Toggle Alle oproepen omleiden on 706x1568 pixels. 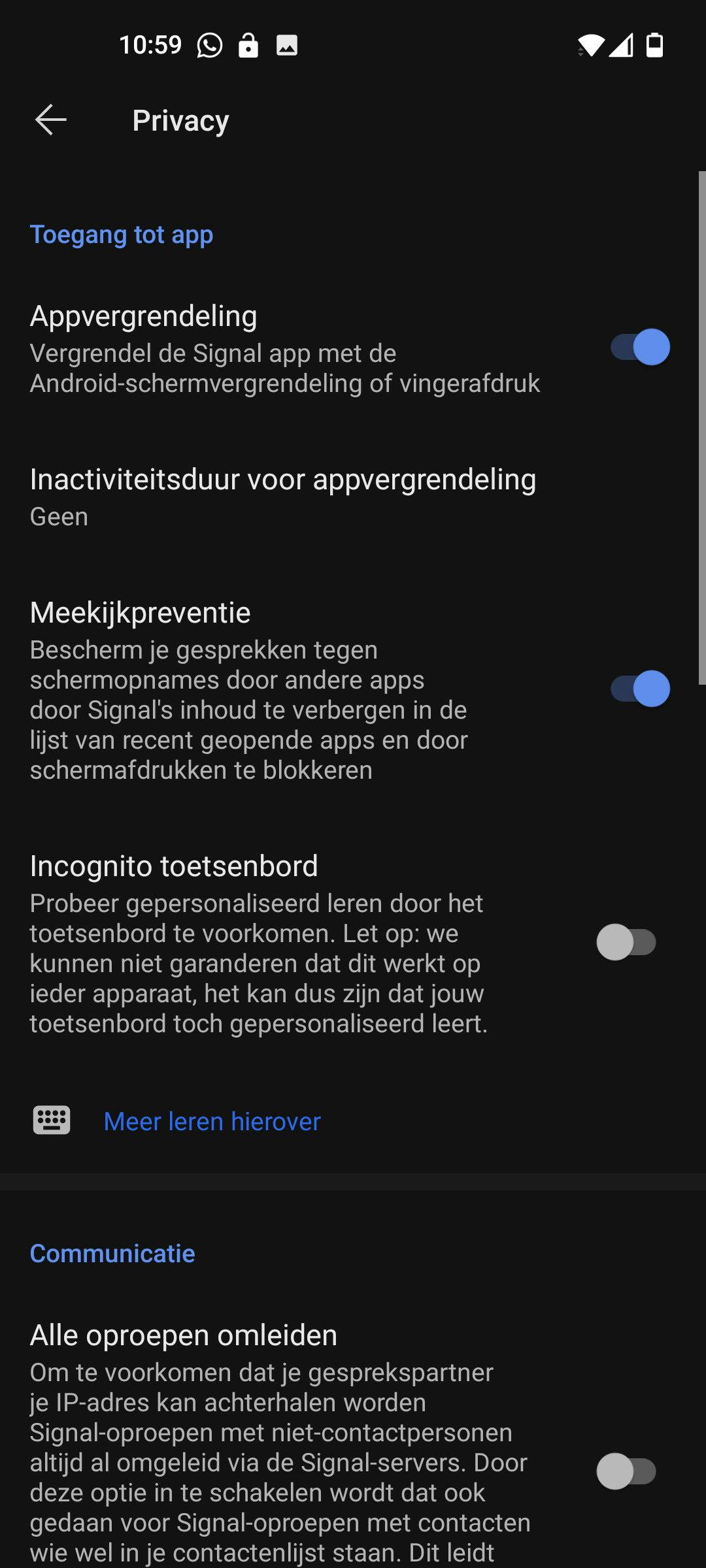tap(626, 1471)
